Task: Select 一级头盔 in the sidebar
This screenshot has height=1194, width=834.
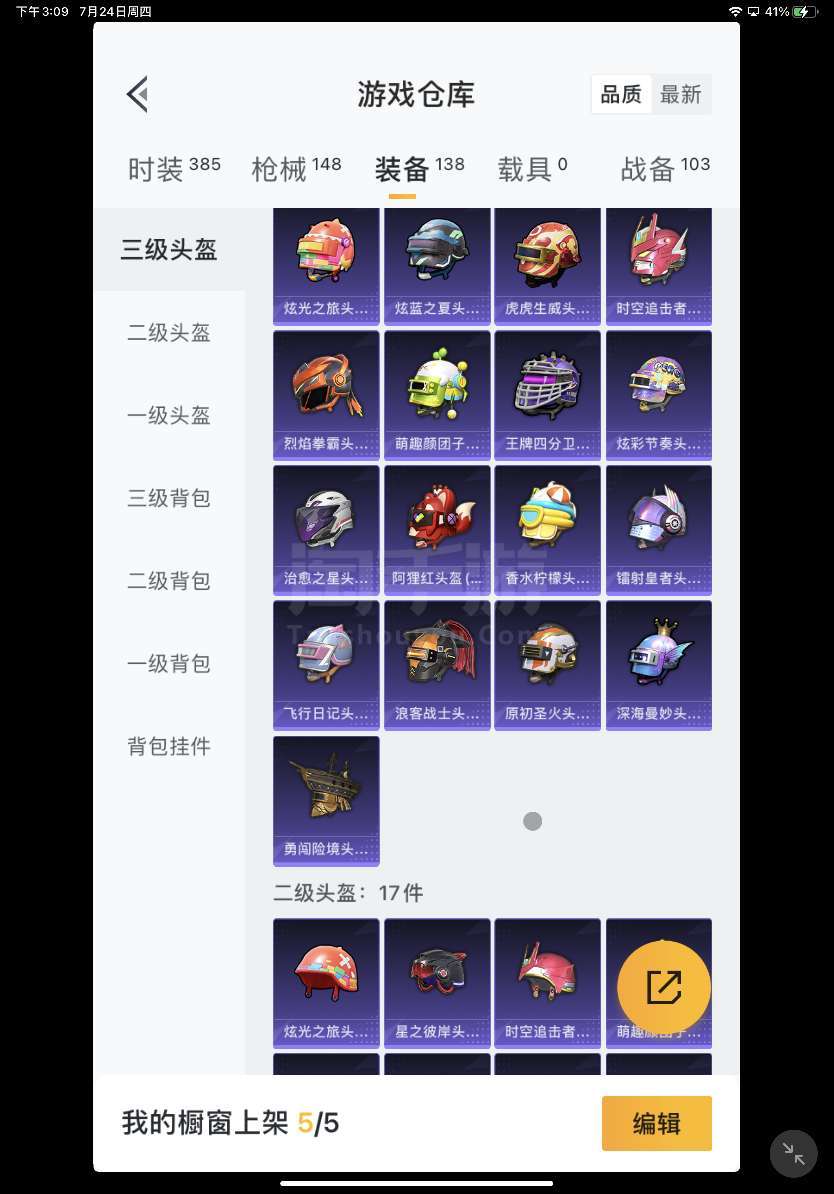Action: tap(169, 415)
